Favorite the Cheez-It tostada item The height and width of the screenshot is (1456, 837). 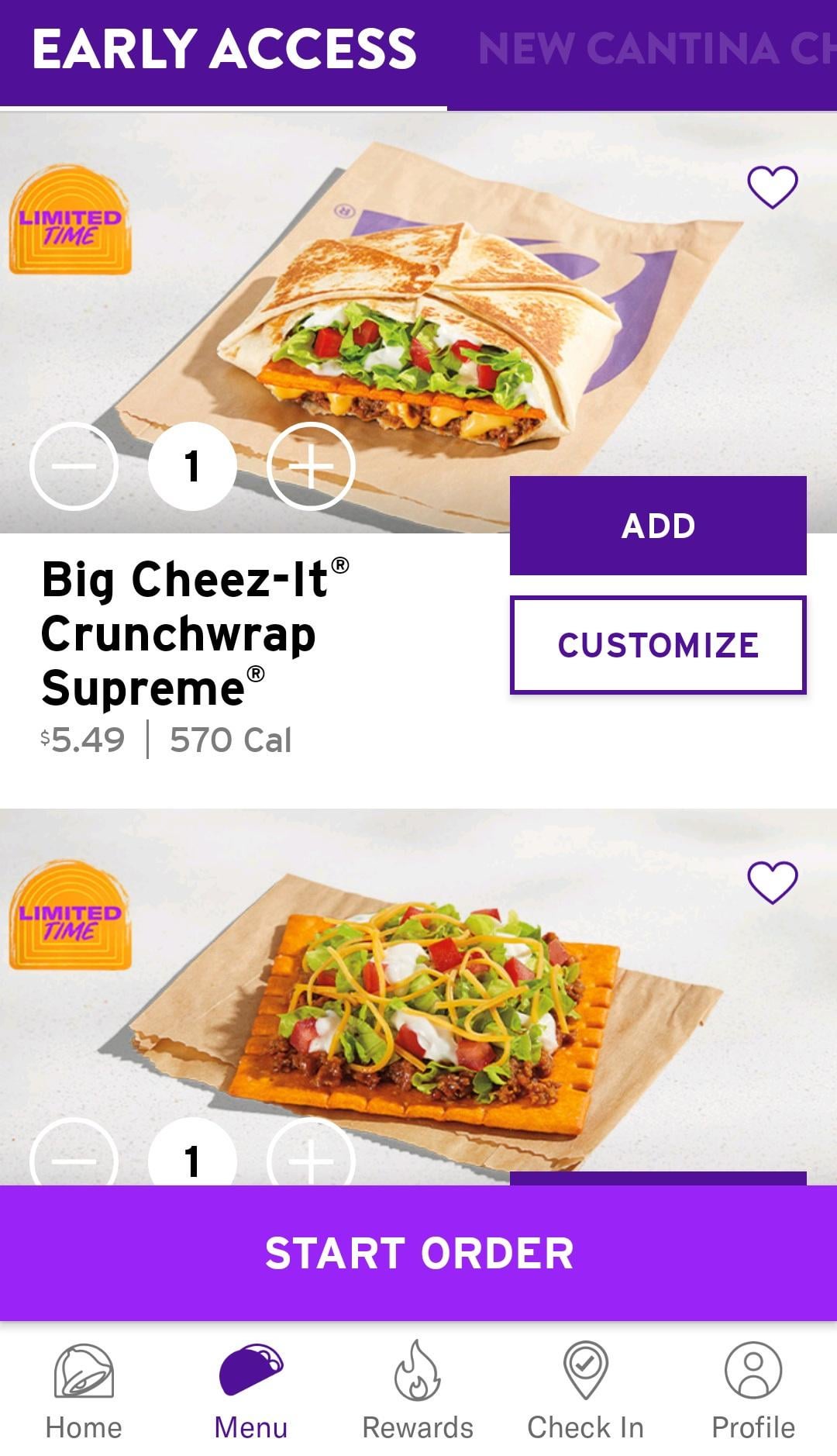pos(772,882)
